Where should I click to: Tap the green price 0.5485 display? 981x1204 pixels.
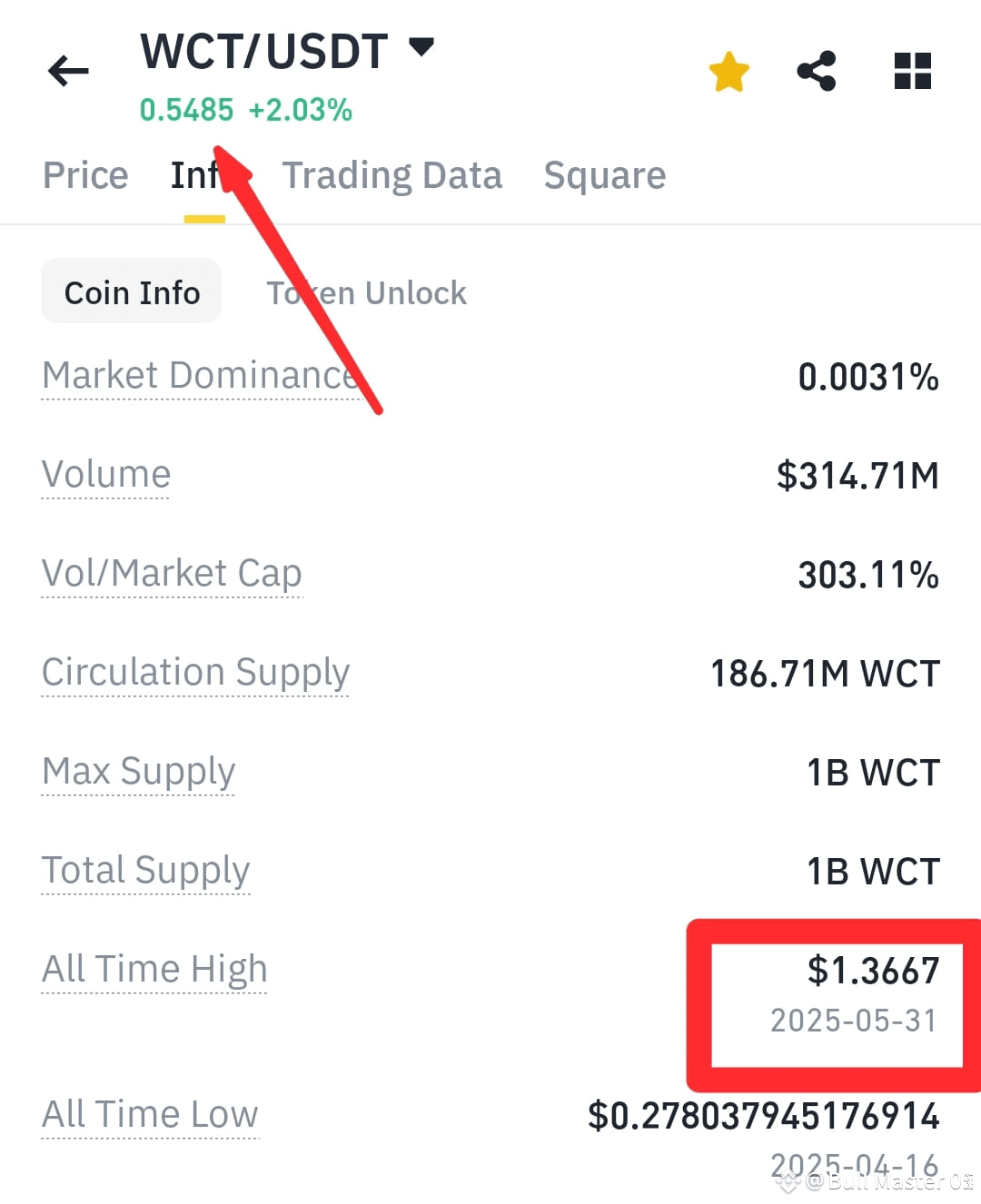pyautogui.click(x=185, y=109)
